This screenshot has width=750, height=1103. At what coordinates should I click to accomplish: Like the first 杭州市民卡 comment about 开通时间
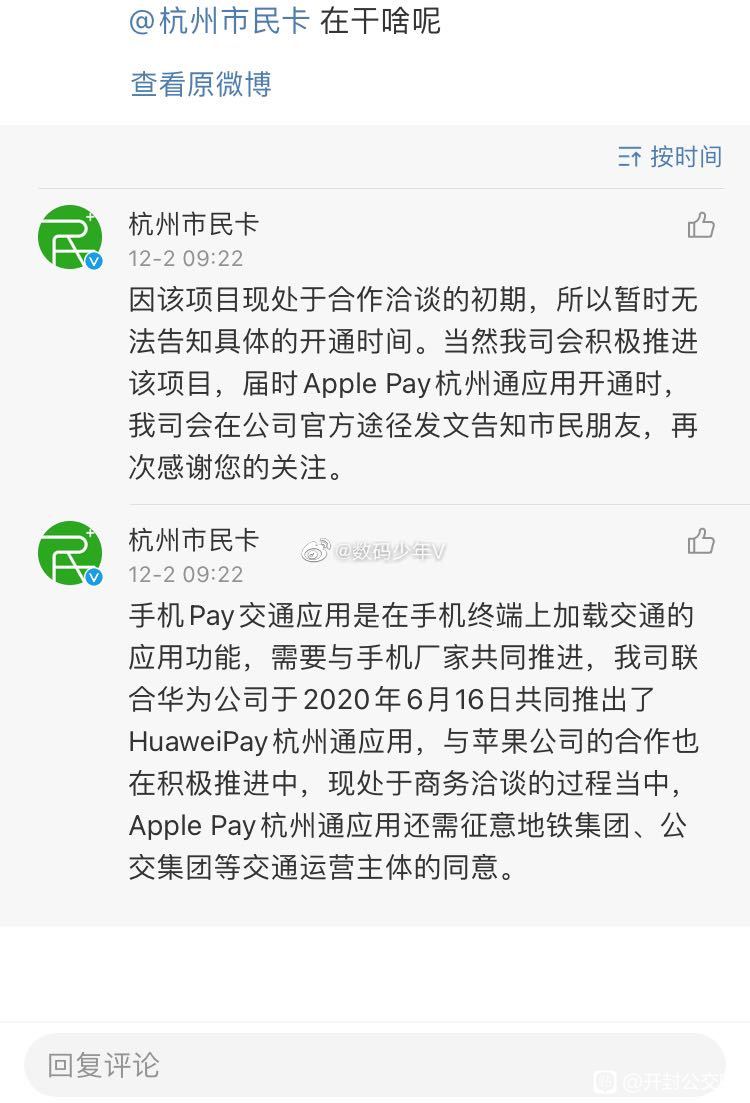click(701, 225)
